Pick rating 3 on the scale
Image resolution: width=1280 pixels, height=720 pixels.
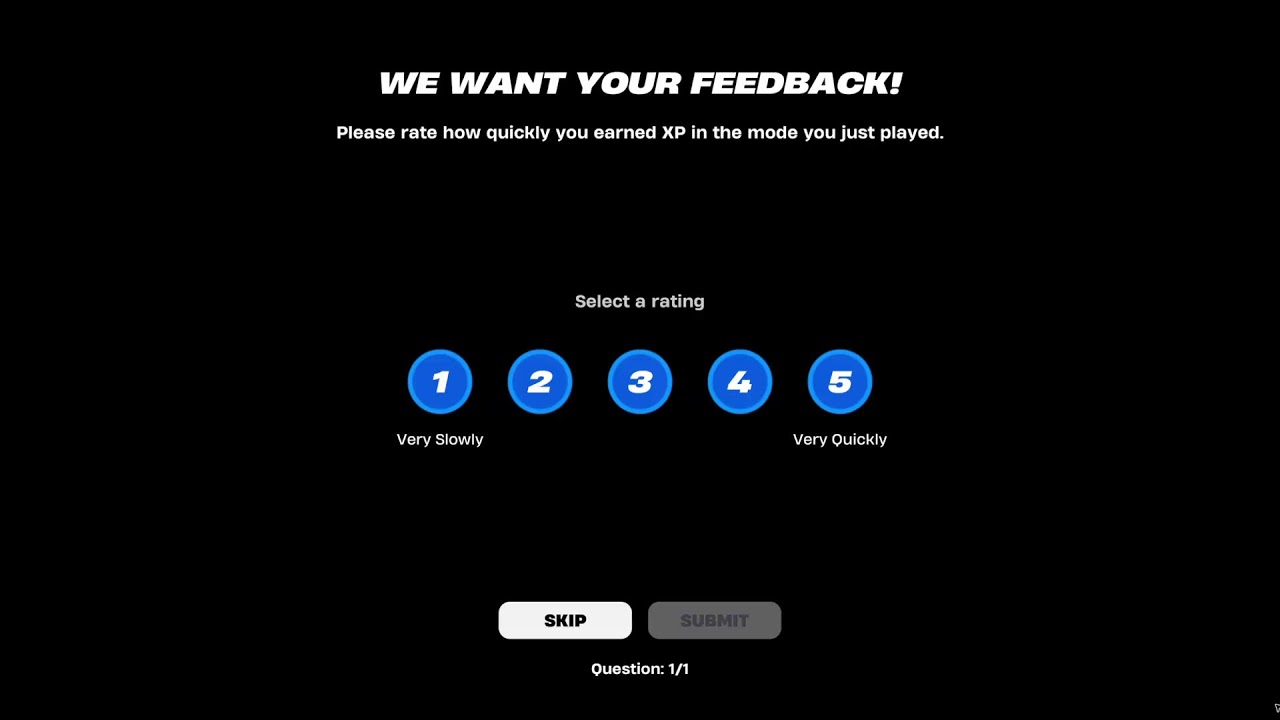(x=640, y=381)
